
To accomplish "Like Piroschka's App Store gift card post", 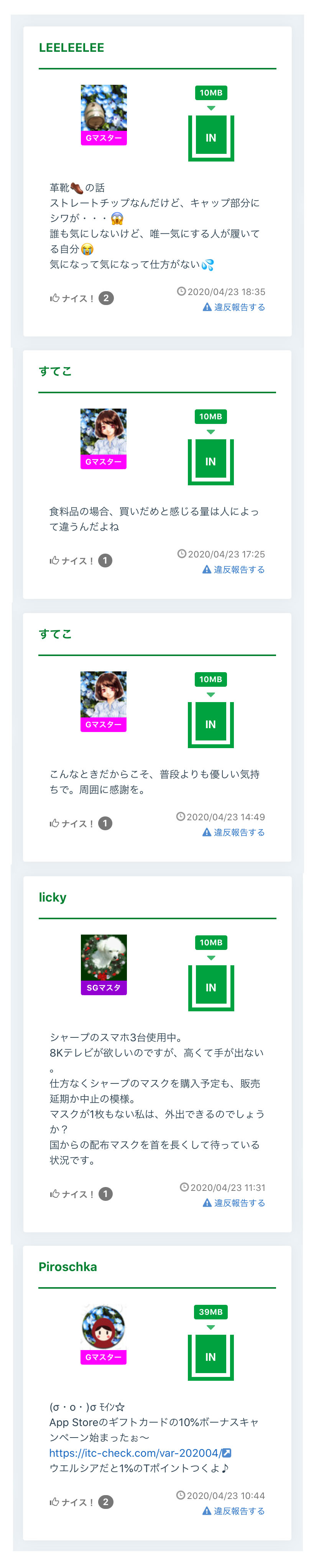I will (72, 1502).
